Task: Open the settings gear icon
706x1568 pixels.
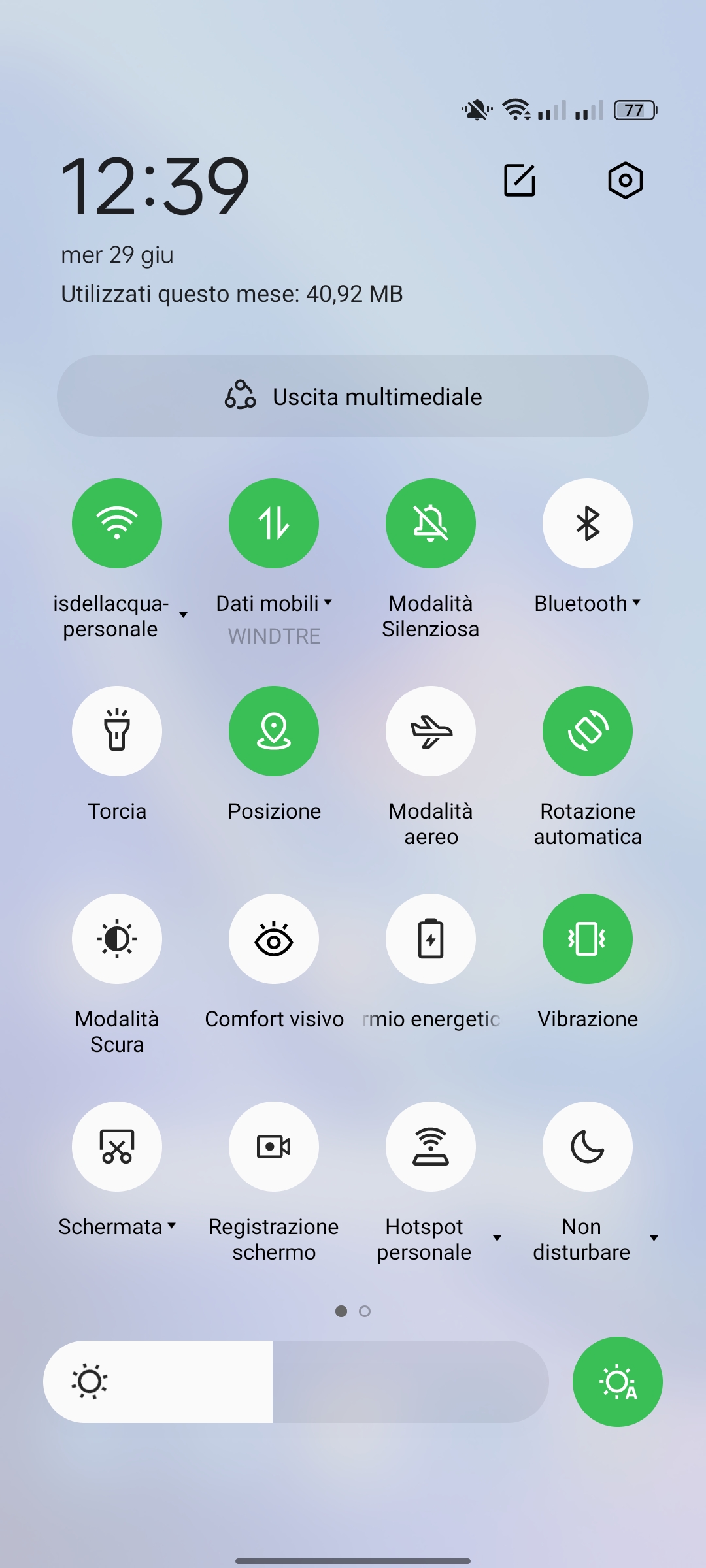Action: click(625, 180)
